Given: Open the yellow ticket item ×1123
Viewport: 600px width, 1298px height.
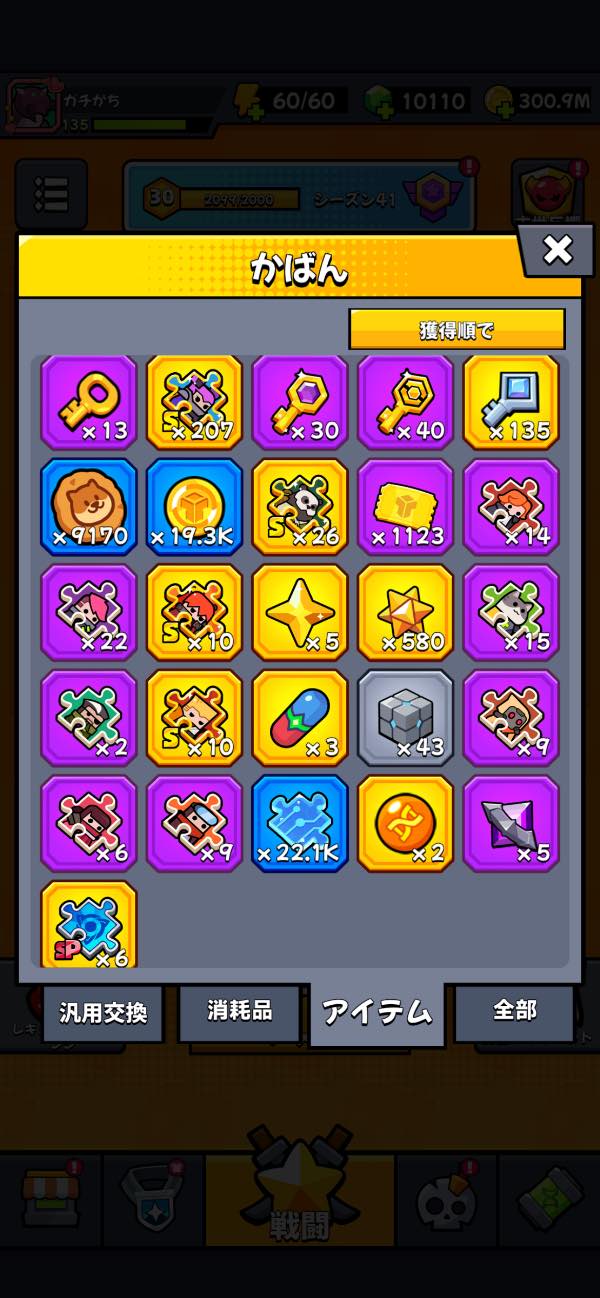Looking at the screenshot, I should click(x=406, y=507).
